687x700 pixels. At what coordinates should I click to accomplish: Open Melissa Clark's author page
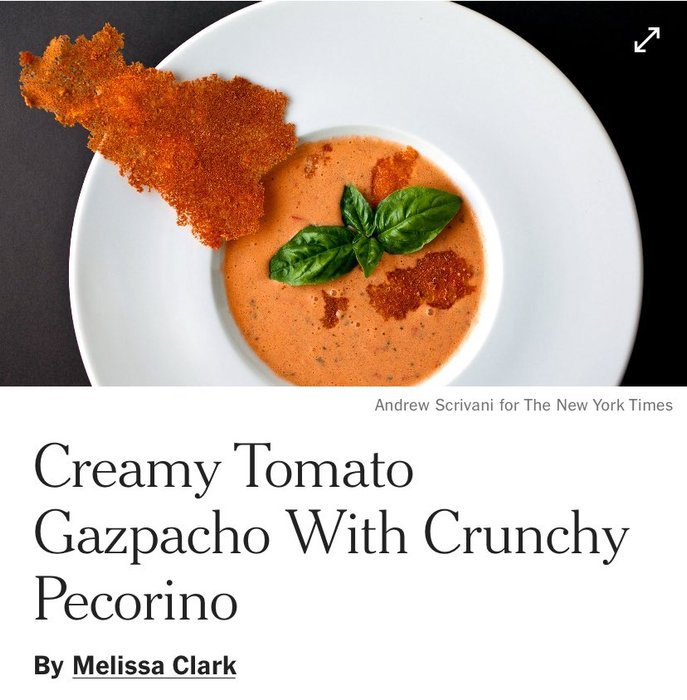coord(154,665)
